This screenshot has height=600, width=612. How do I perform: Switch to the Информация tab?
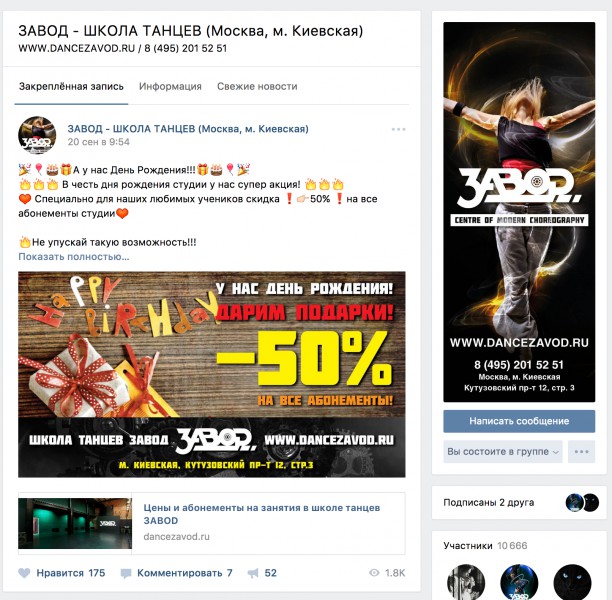point(170,87)
